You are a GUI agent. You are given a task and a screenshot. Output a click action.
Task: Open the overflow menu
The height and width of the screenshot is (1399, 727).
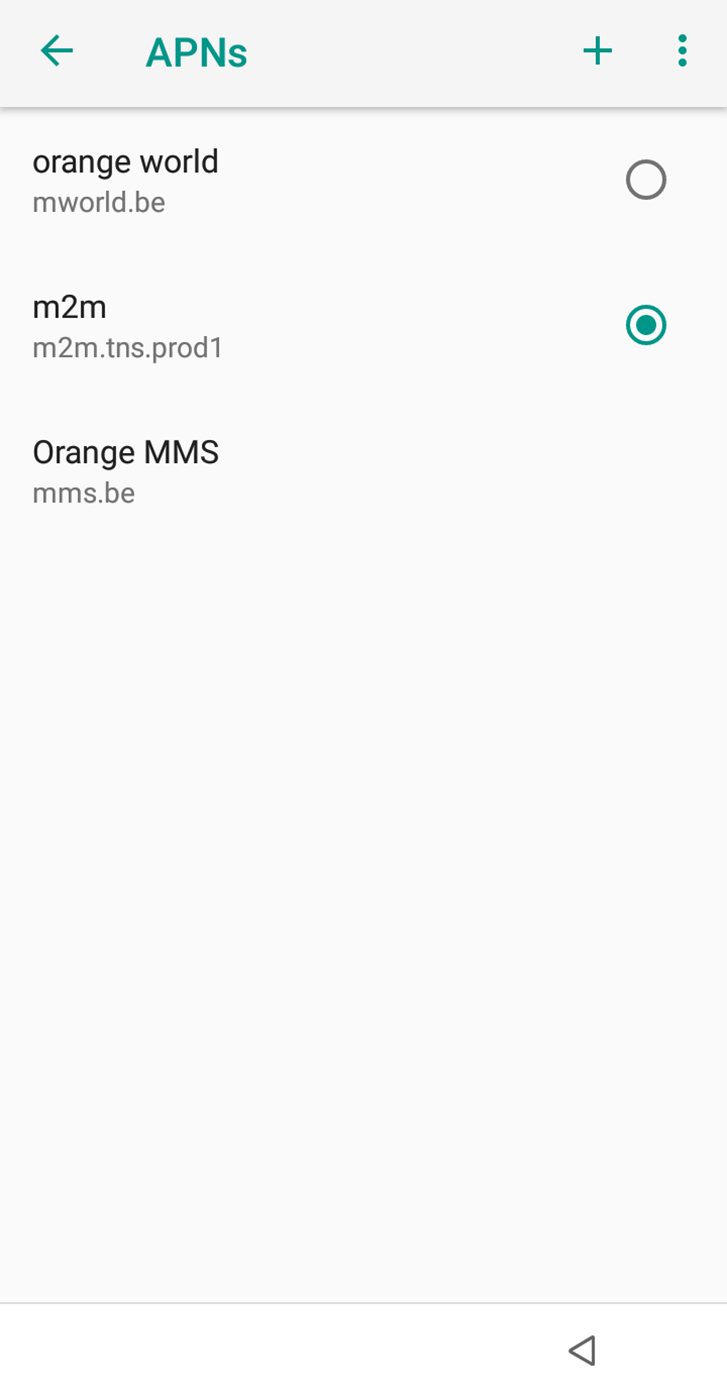tap(682, 51)
